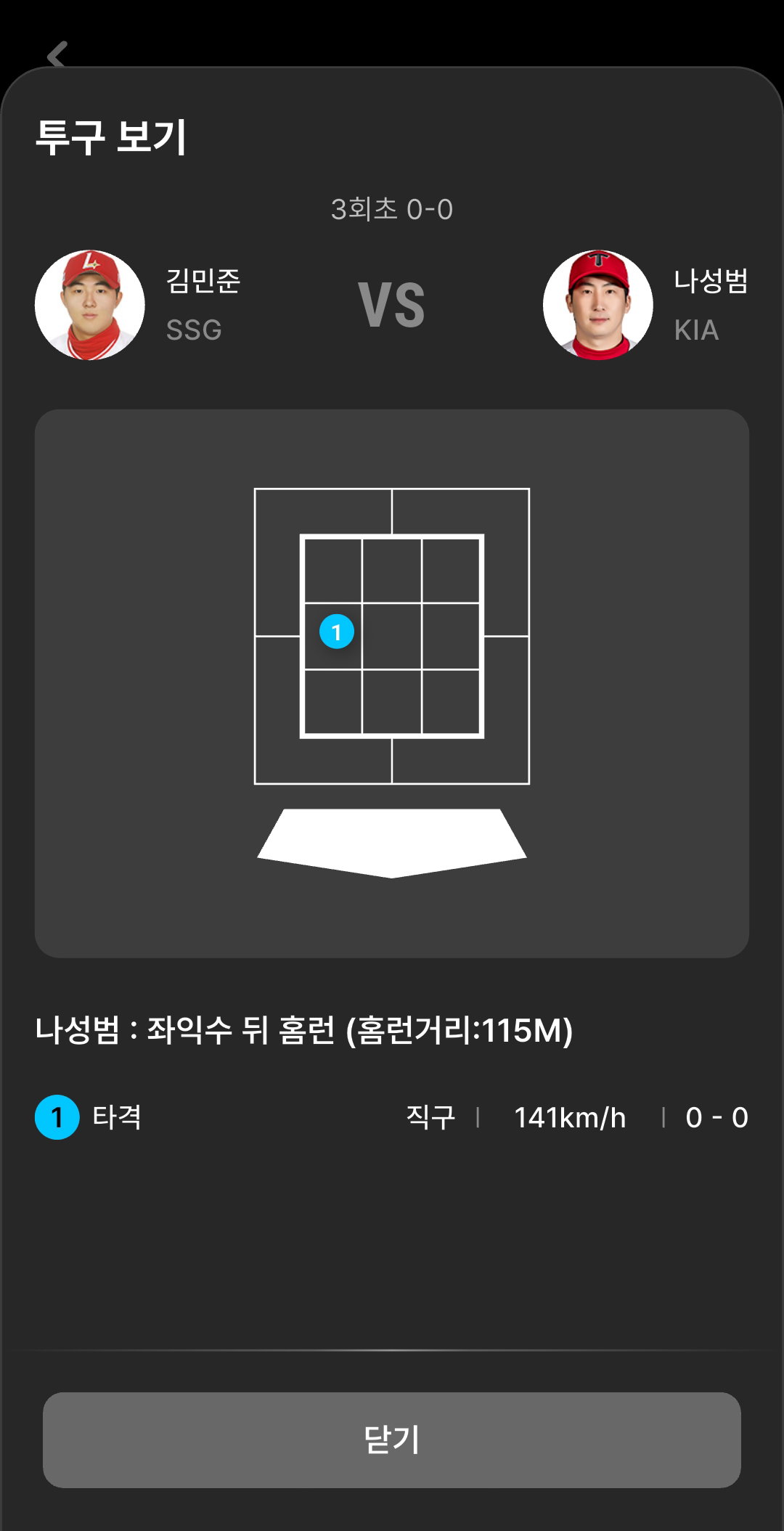Viewport: 784px width, 1531px height.
Task: Select the pitch 1 타격 row
Action: 392,1117
